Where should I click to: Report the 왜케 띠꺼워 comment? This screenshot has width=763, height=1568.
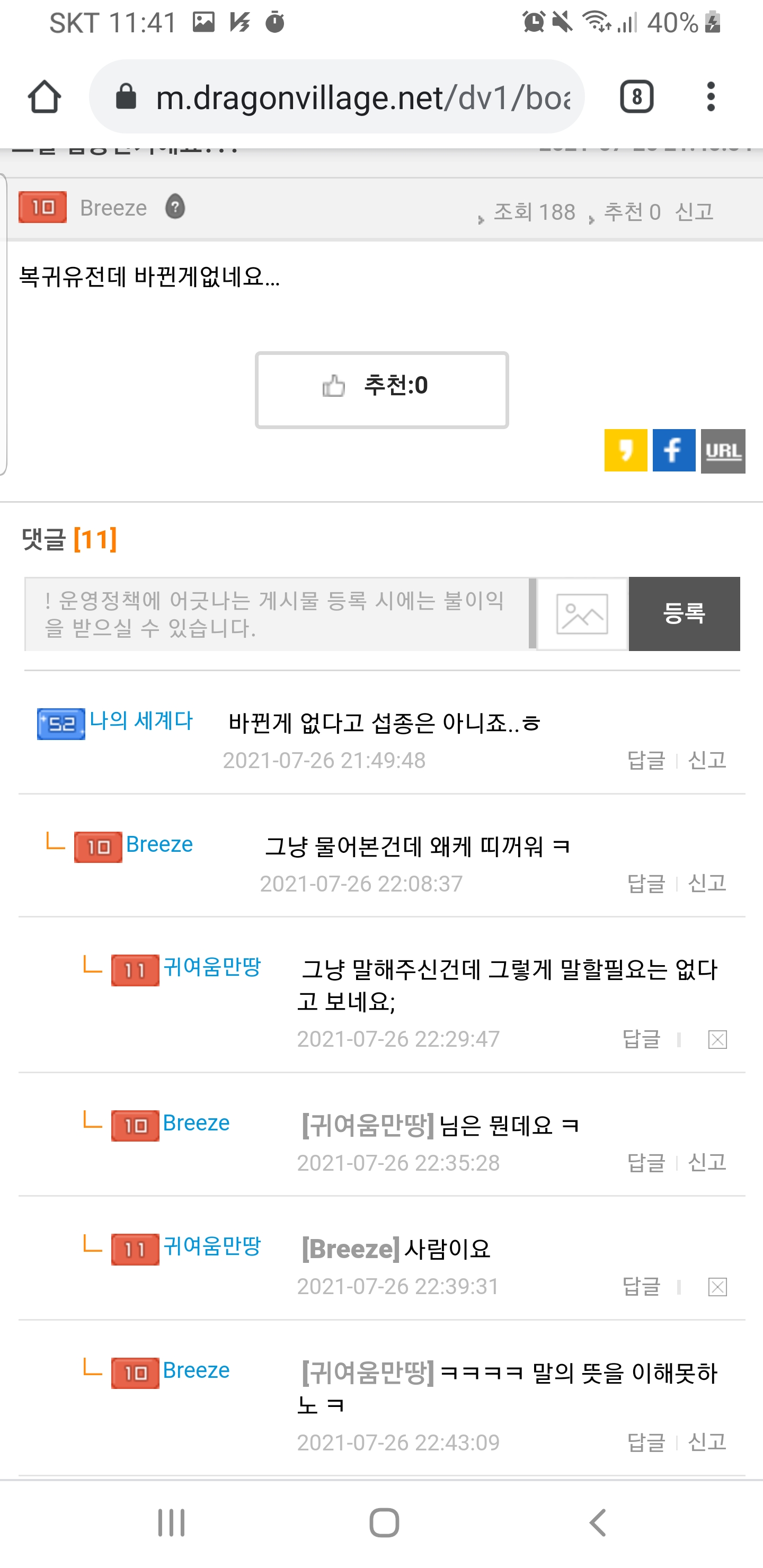tap(707, 883)
